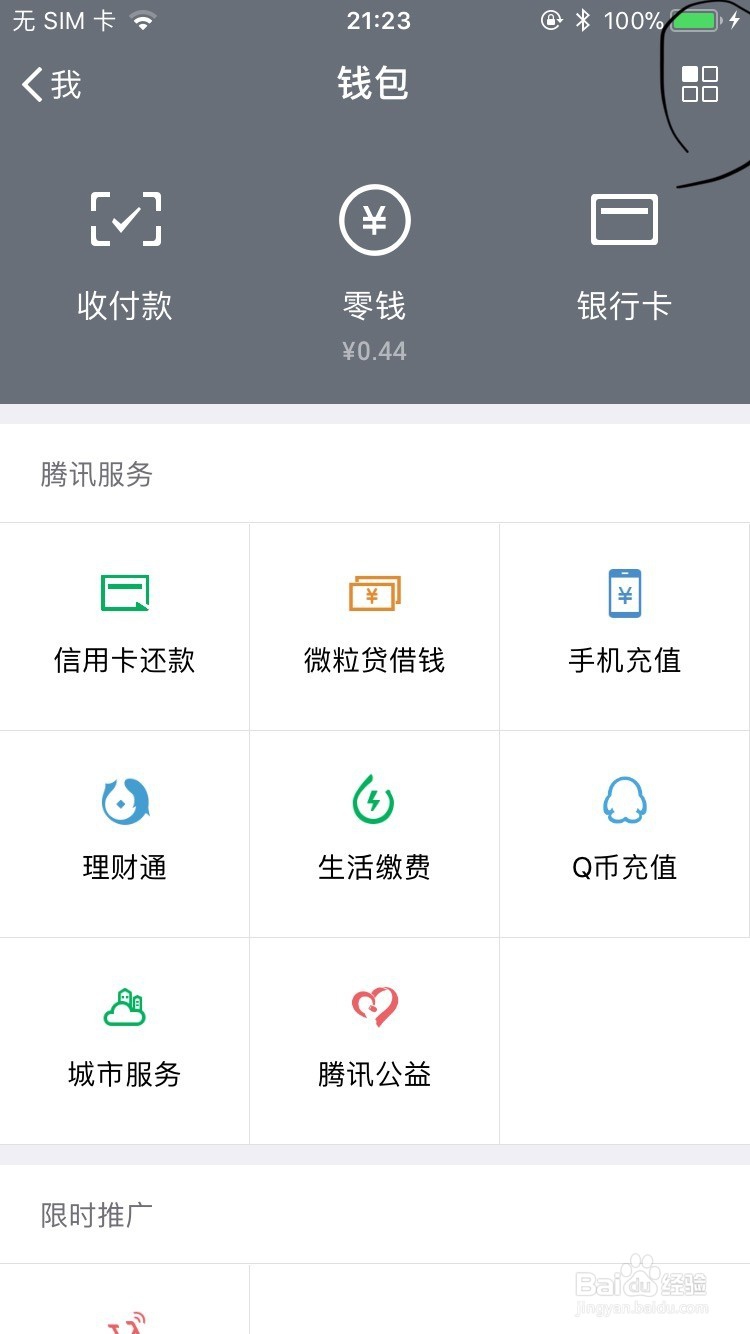
Task: Open Q币充值
Action: [624, 832]
